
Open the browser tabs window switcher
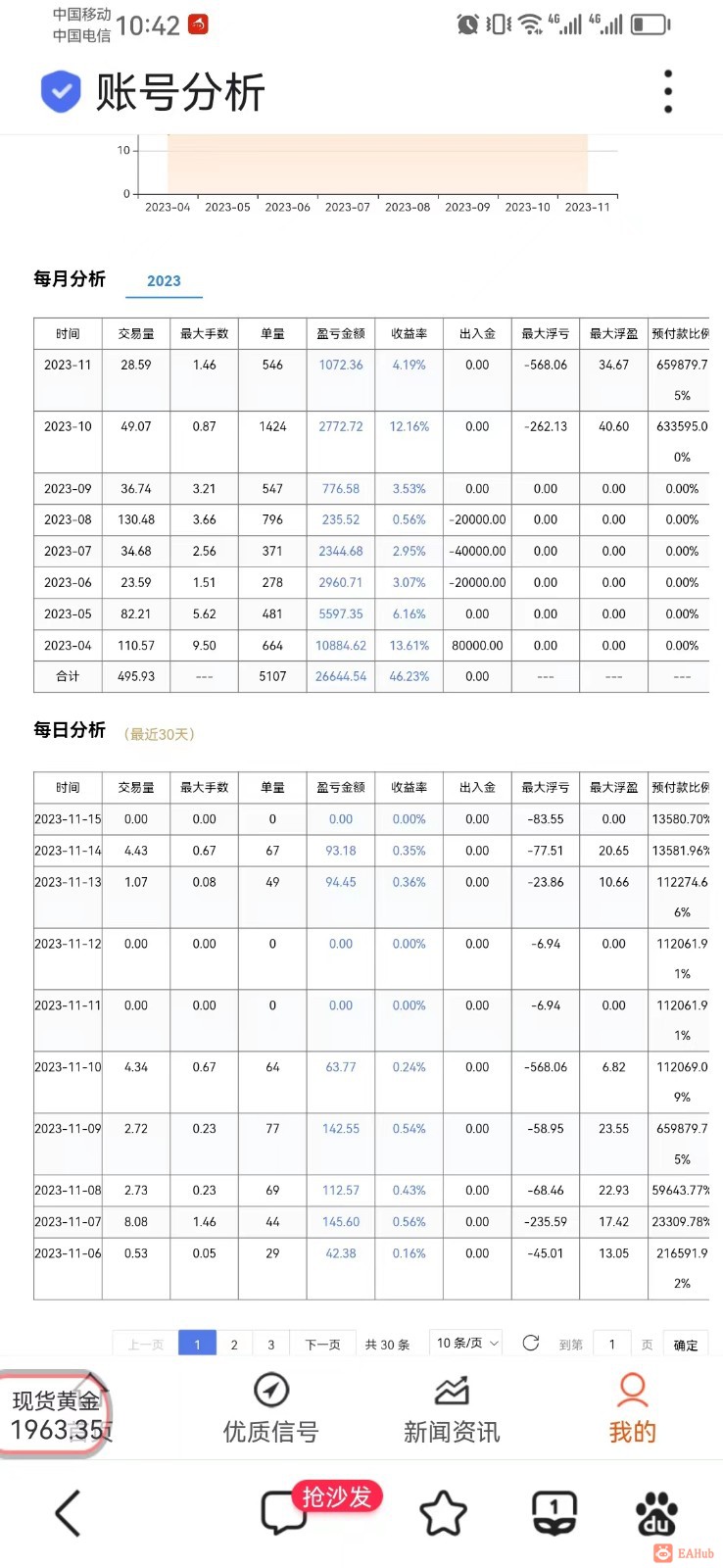click(x=554, y=1514)
